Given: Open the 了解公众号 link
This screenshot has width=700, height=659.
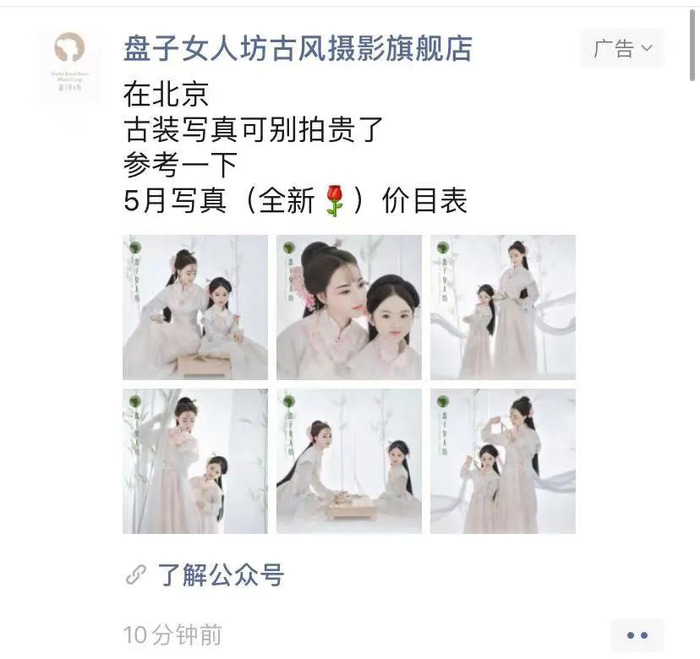Looking at the screenshot, I should (220, 575).
